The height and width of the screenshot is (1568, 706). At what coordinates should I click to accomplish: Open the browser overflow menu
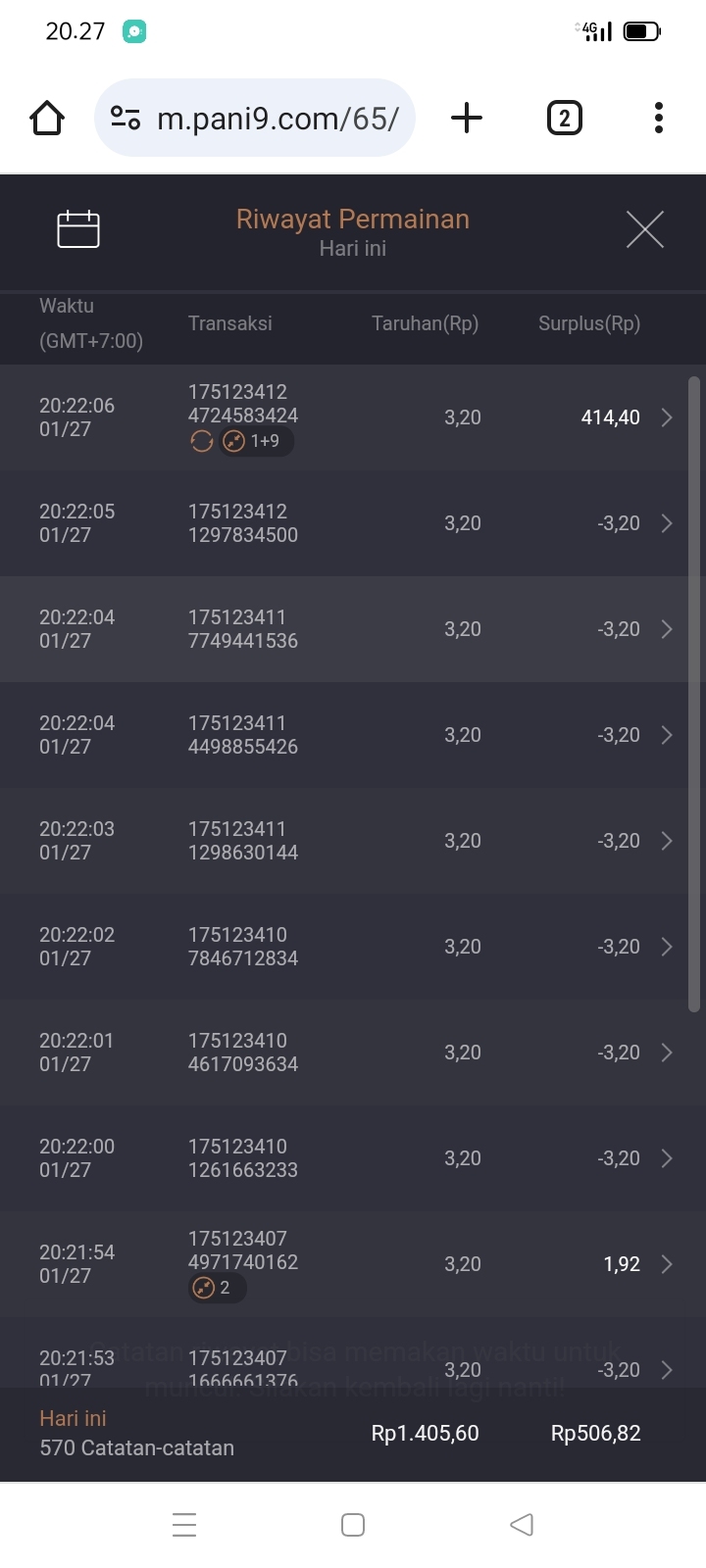[x=659, y=119]
